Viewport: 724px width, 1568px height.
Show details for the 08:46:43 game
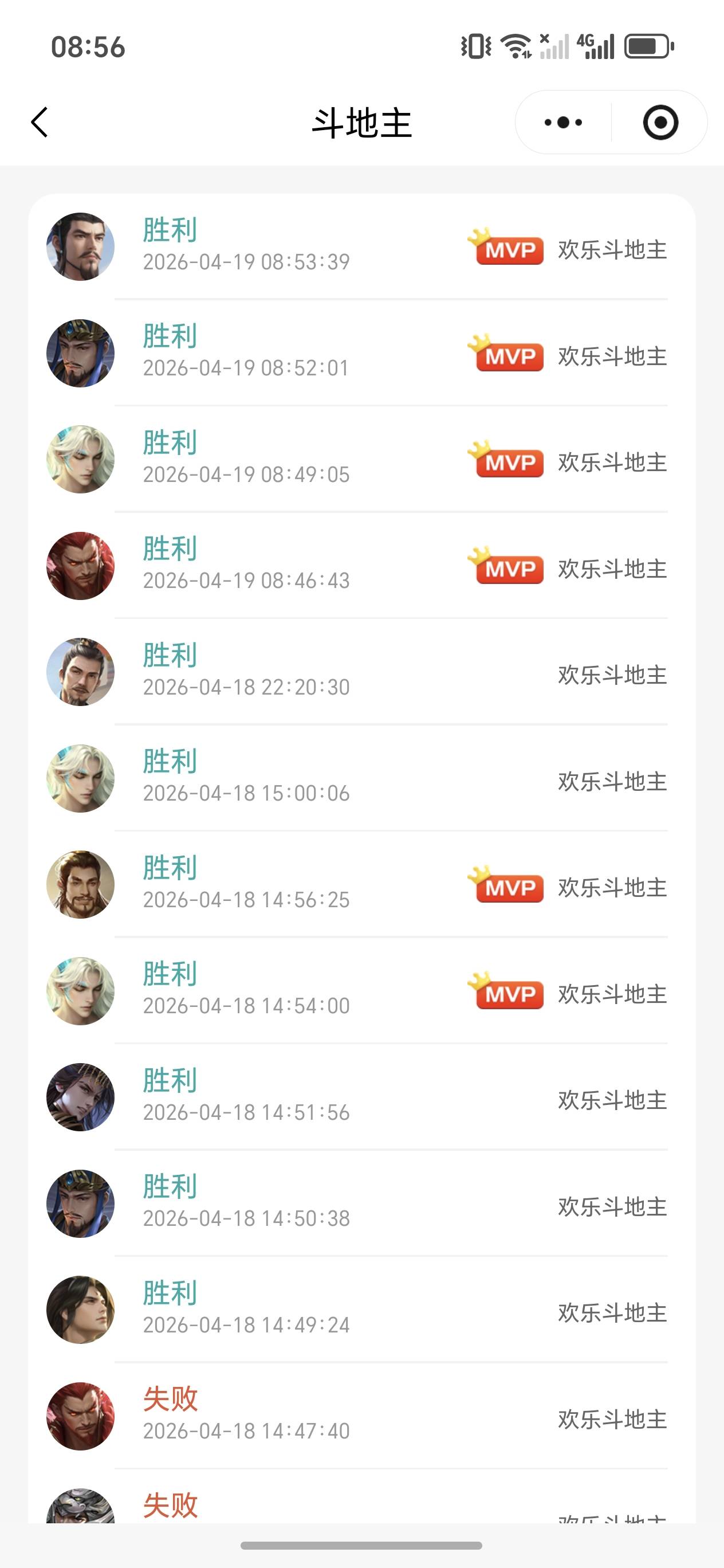(x=362, y=566)
